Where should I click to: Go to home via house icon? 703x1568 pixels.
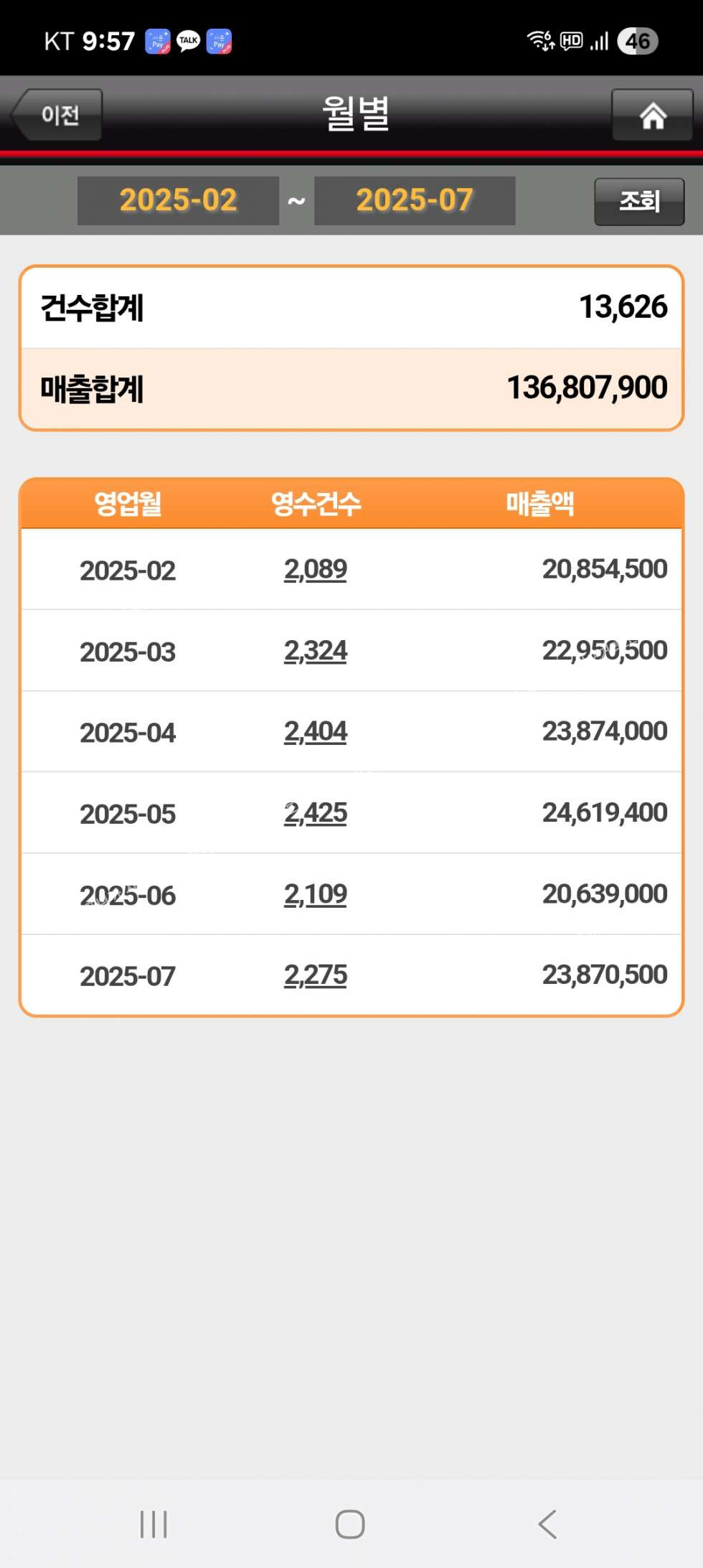(x=651, y=115)
